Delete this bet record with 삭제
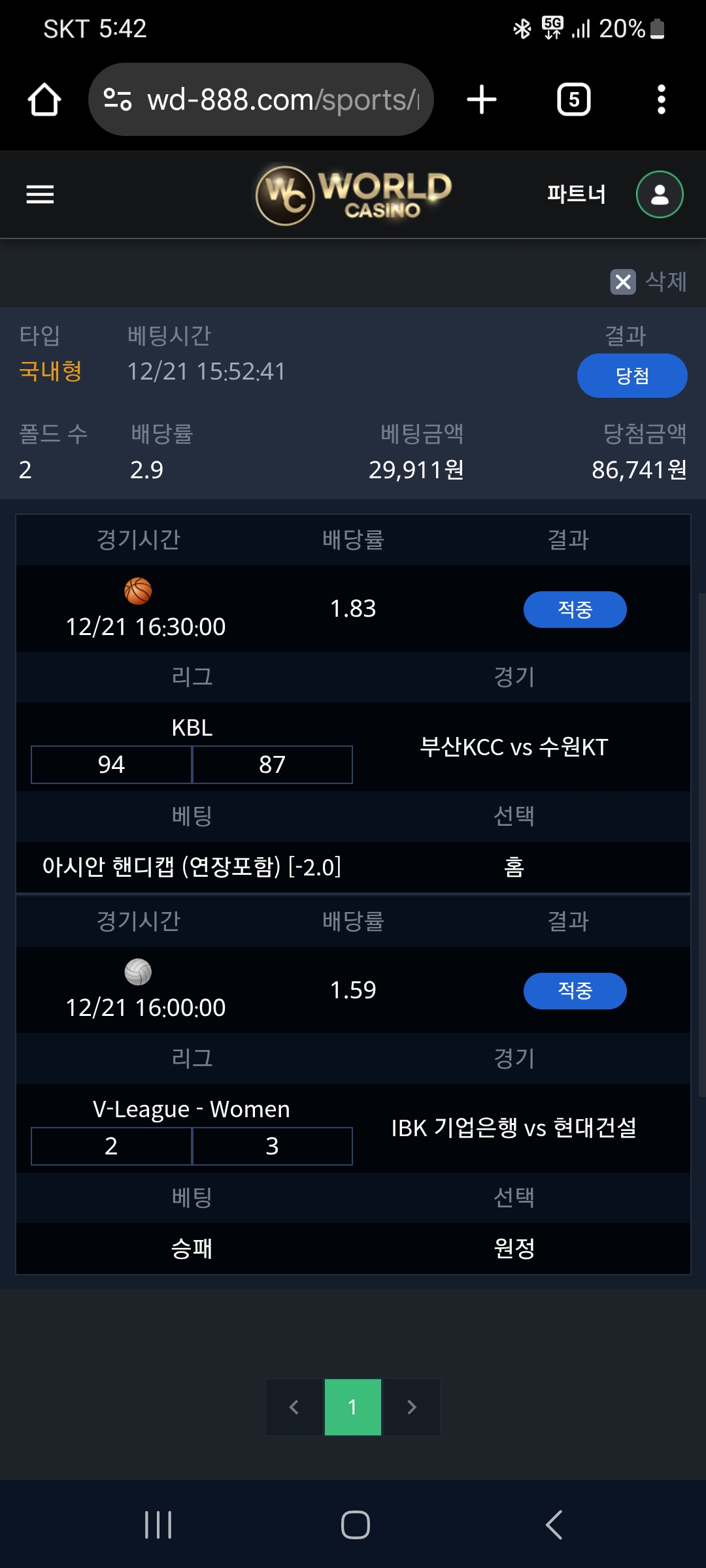This screenshot has height=1568, width=706. pyautogui.click(x=648, y=282)
